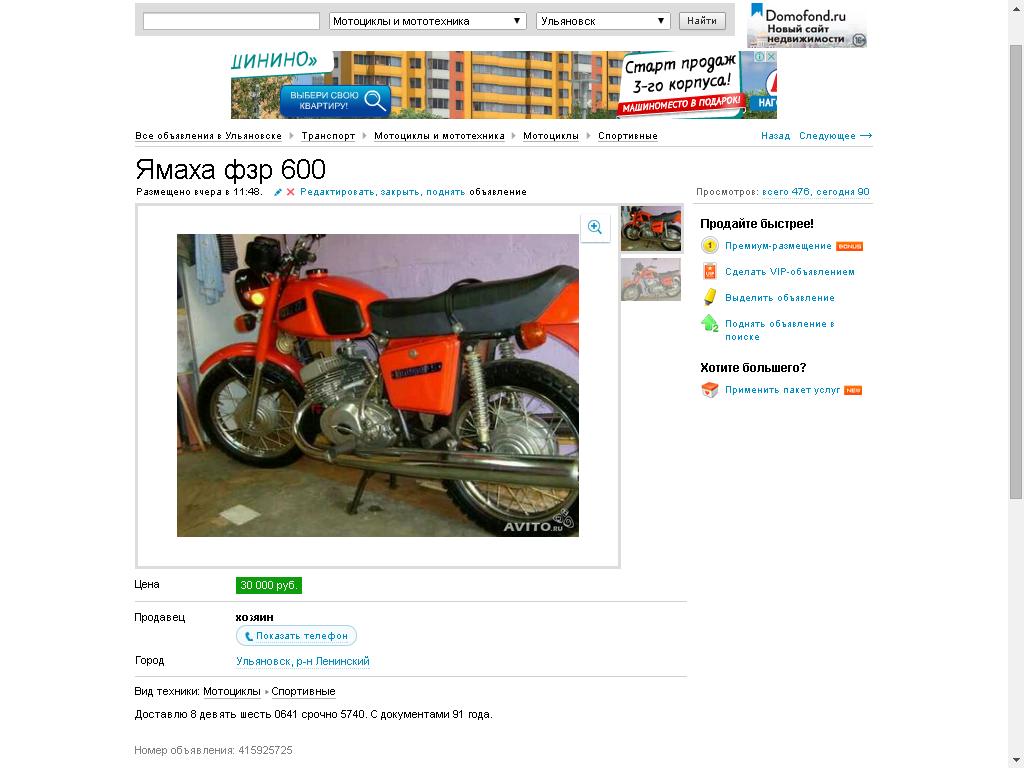Tap Редактировать to edit the listing
Screen dimensions: 1024x768
pos(336,192)
